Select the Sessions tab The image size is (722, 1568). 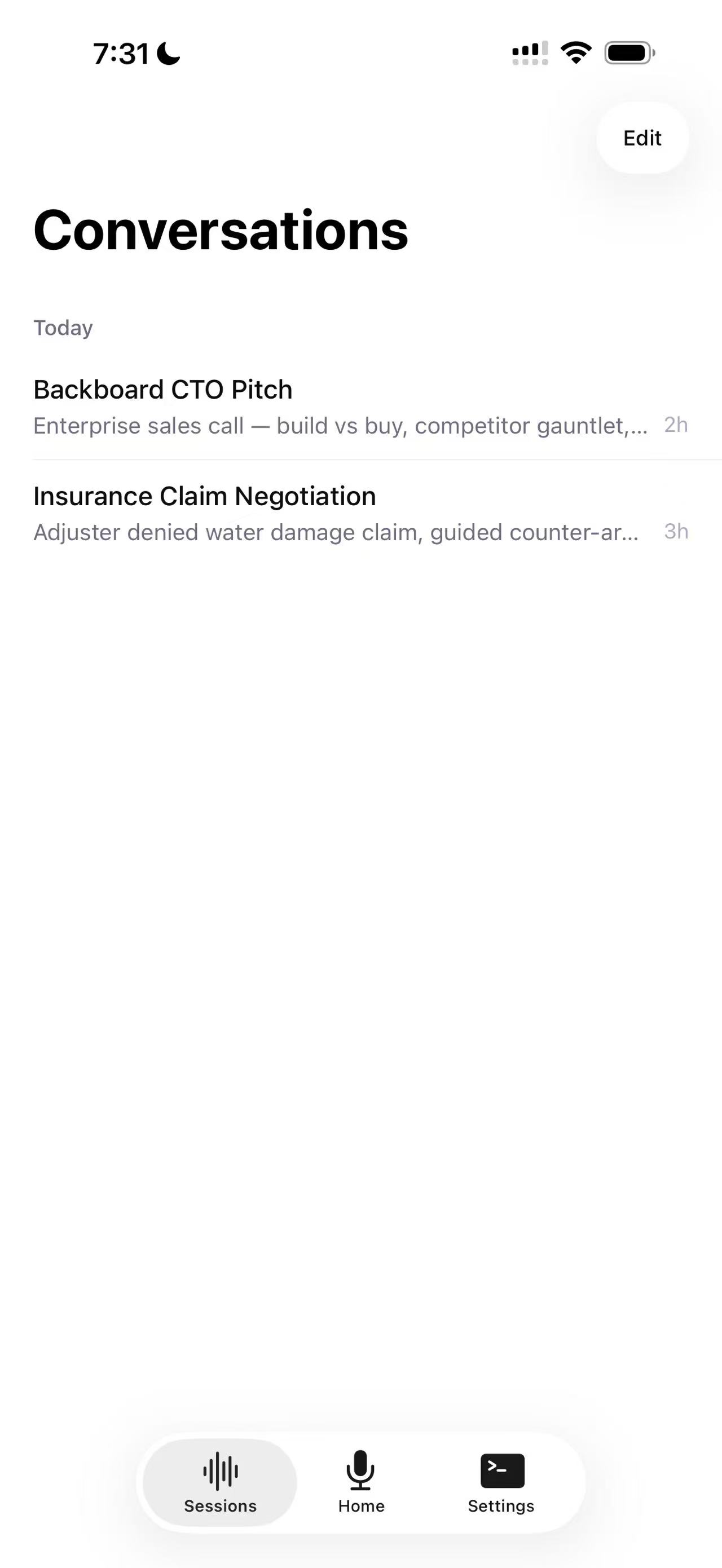(220, 1483)
